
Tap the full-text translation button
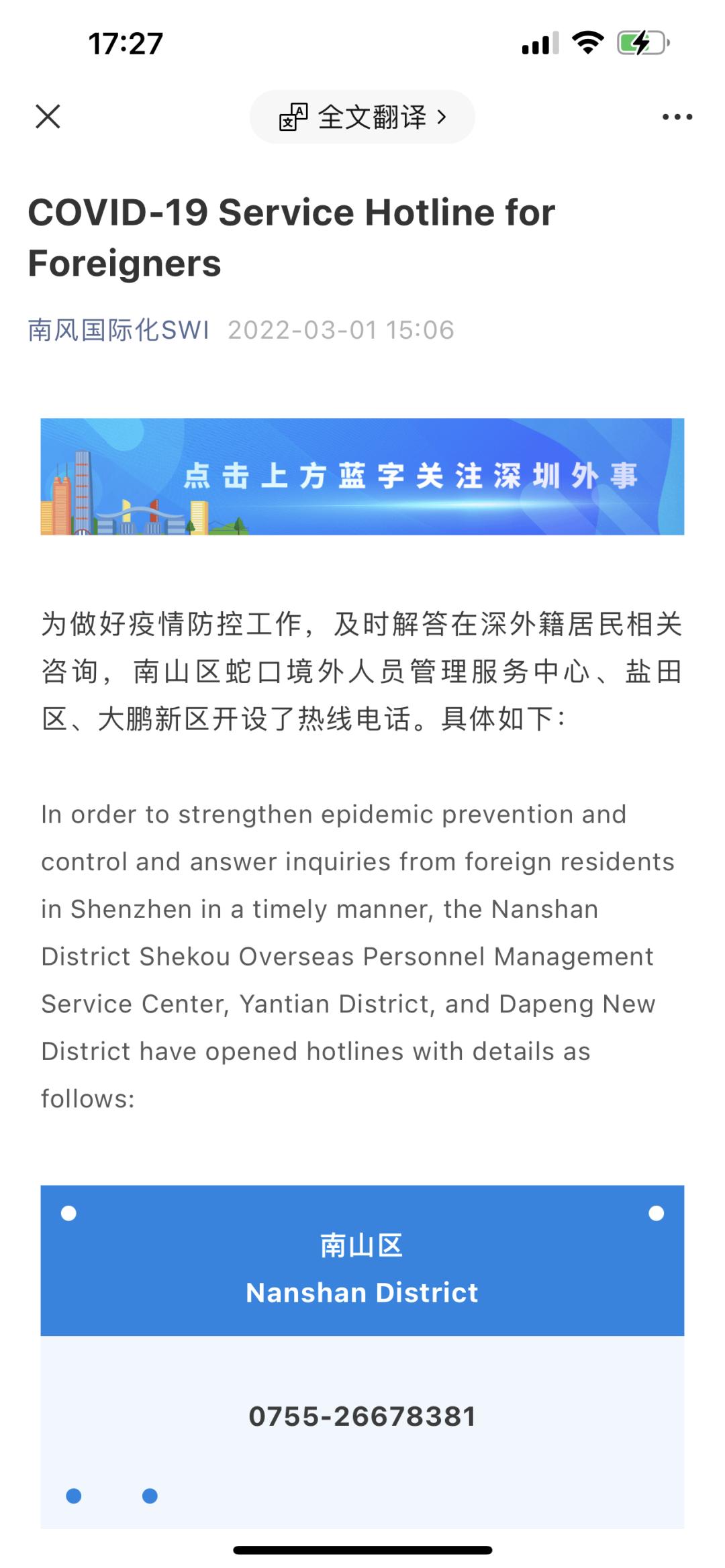point(362,117)
